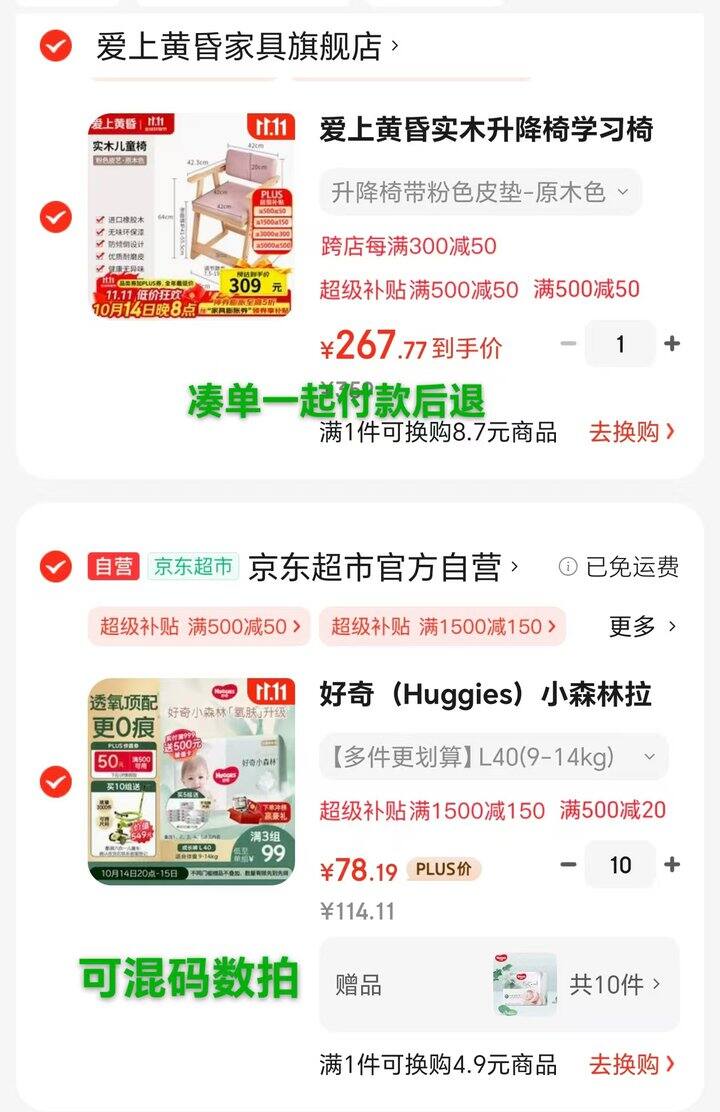
Task: Tap 去换购 for the 8.7元 deal
Action: tap(631, 432)
